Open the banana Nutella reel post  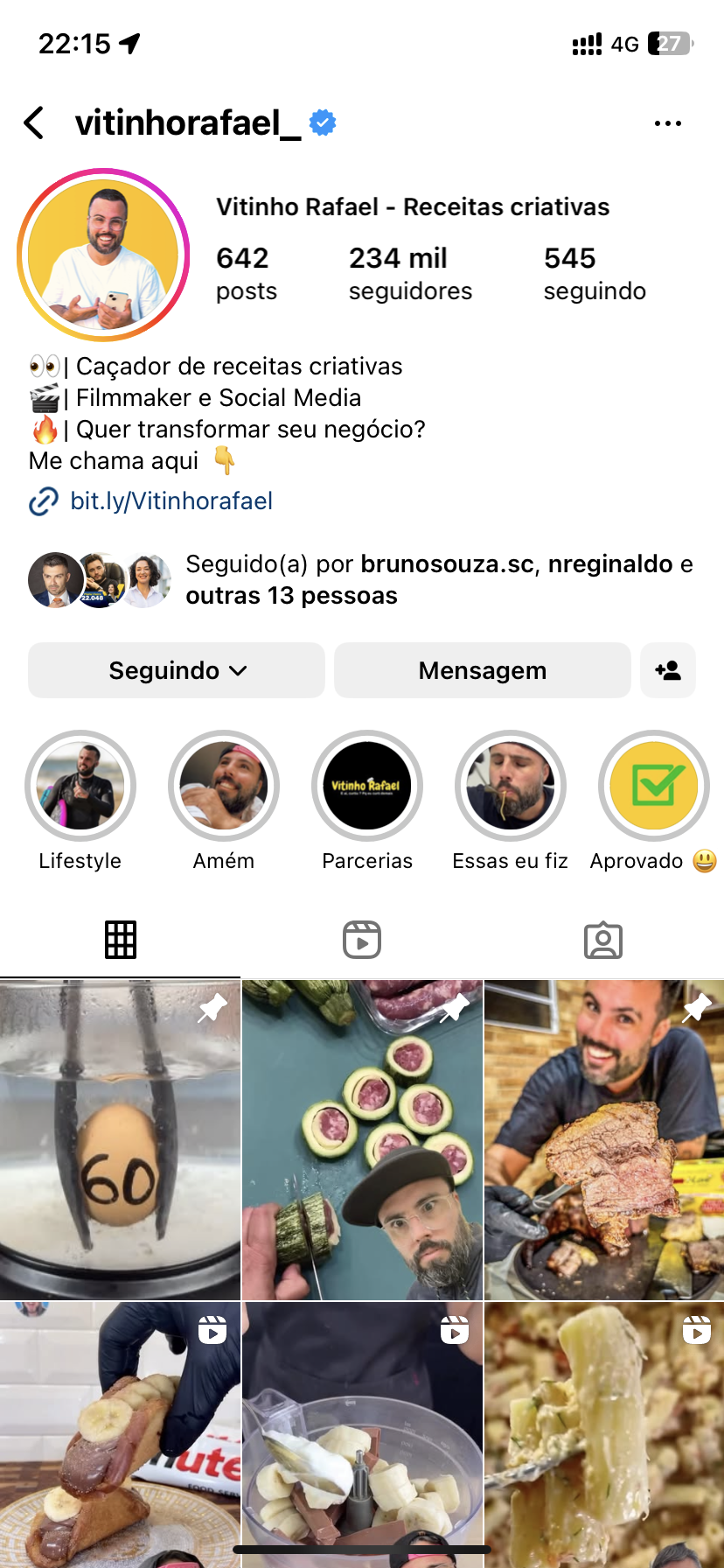click(120, 1435)
